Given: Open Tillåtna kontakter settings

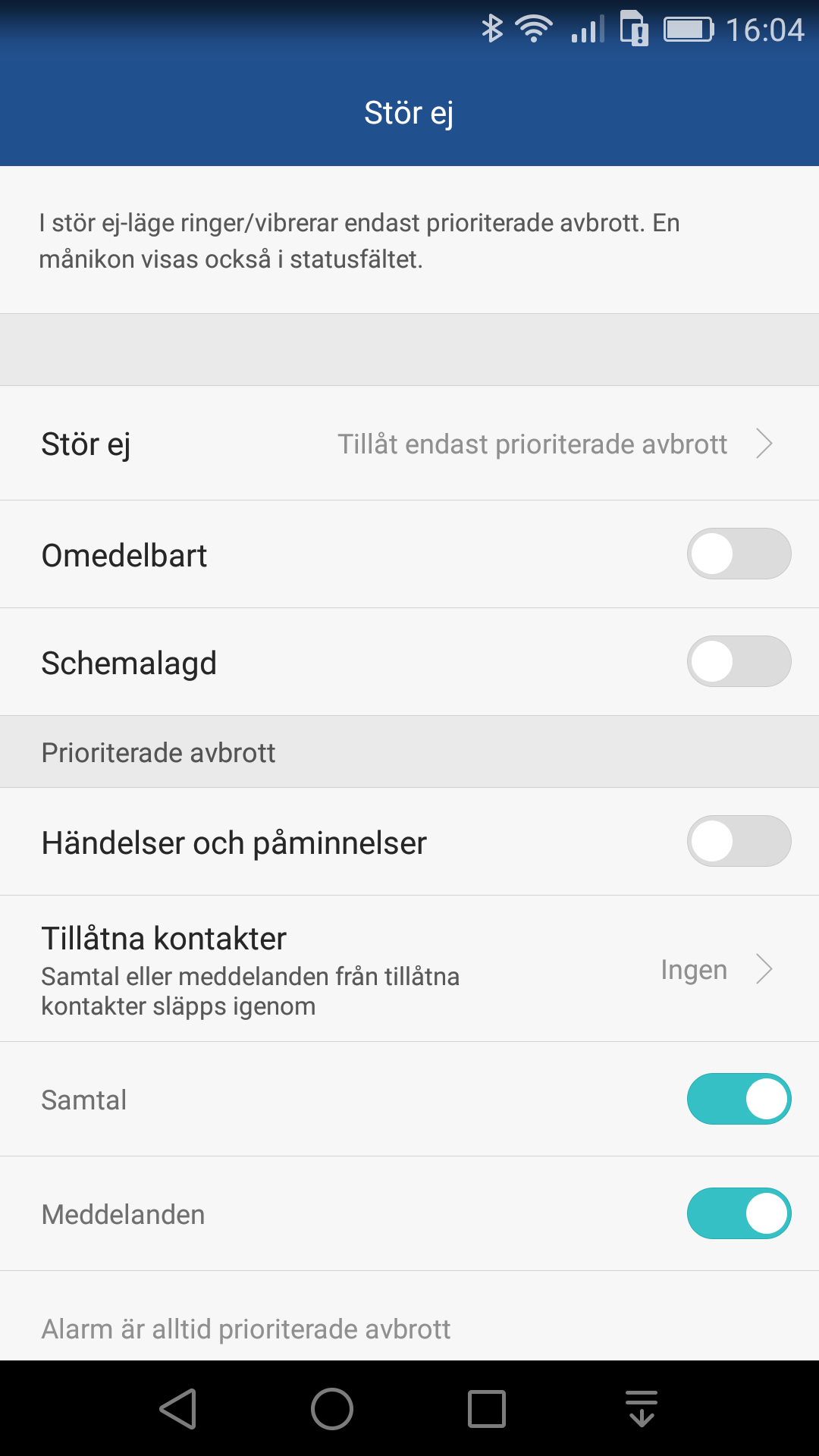Looking at the screenshot, I should point(409,969).
